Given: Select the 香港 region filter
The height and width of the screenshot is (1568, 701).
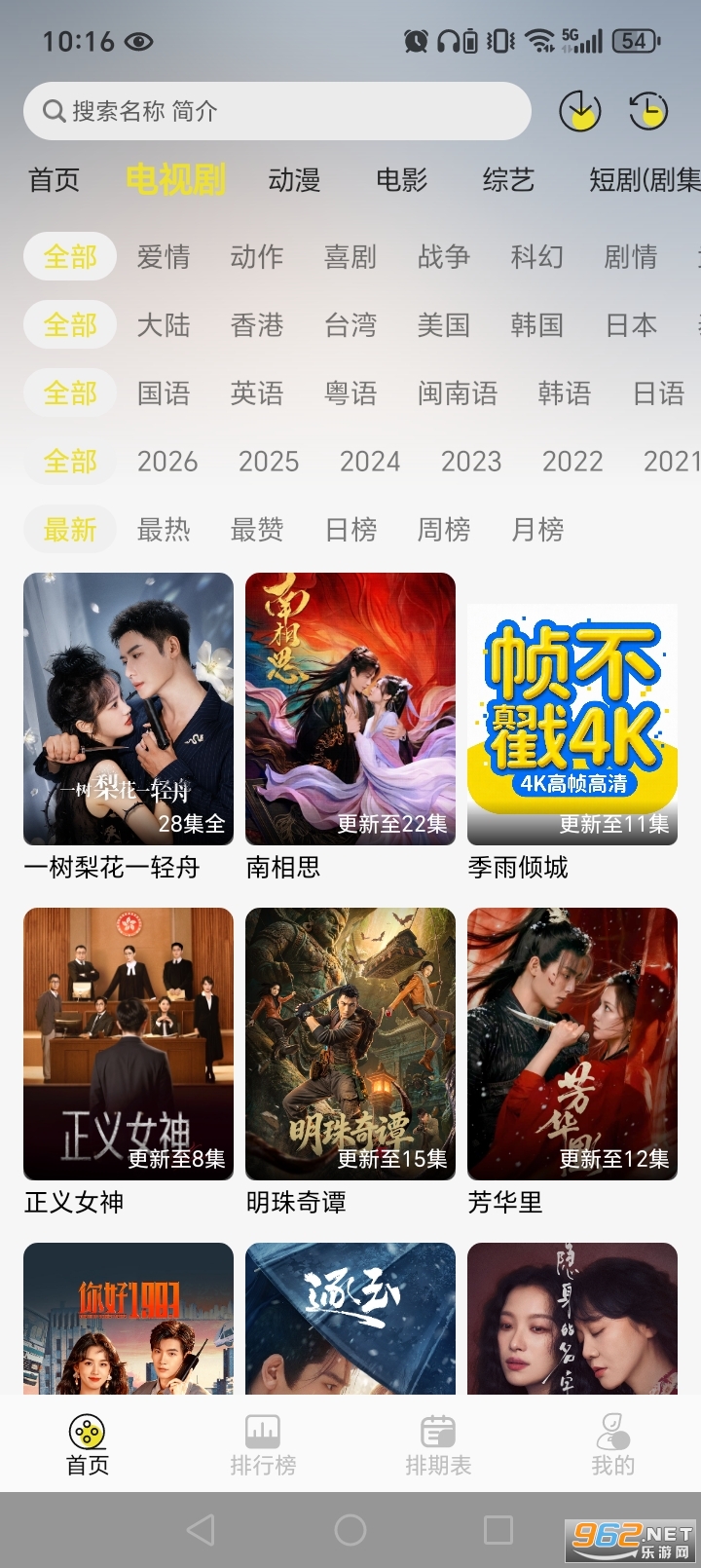Looking at the screenshot, I should click(257, 325).
